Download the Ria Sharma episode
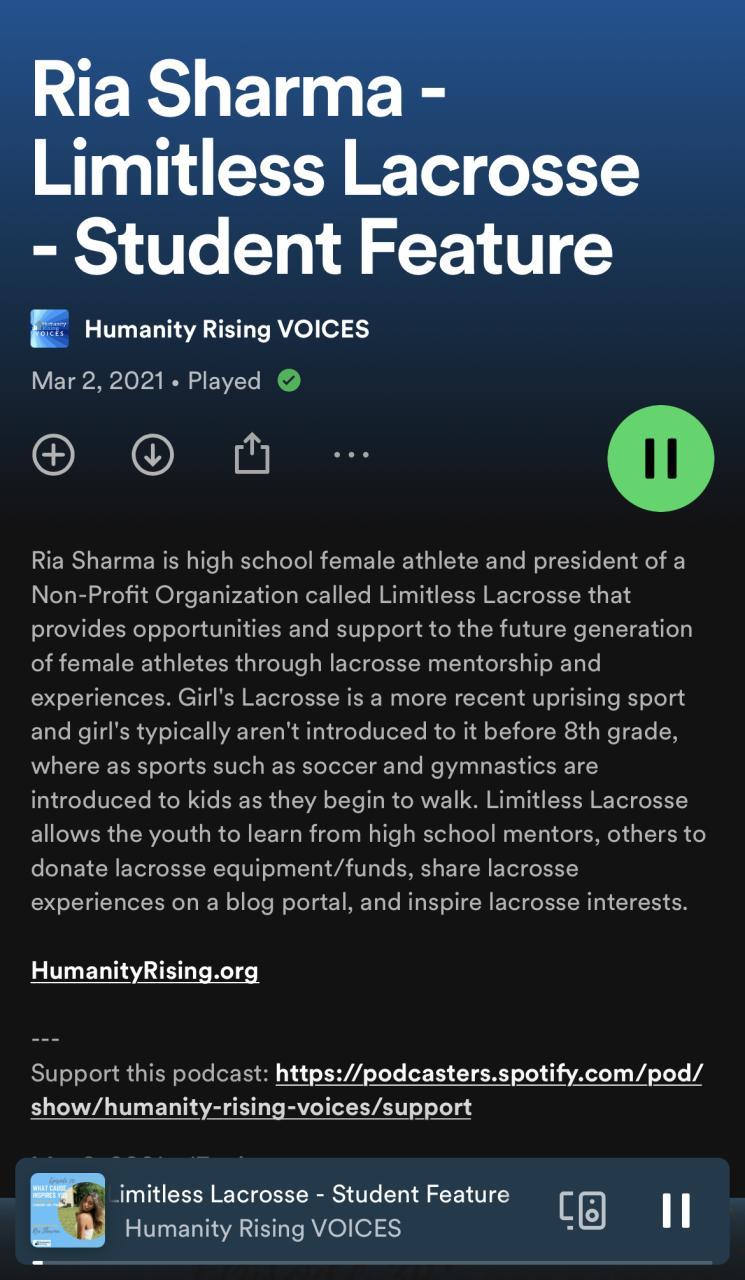 (x=152, y=455)
